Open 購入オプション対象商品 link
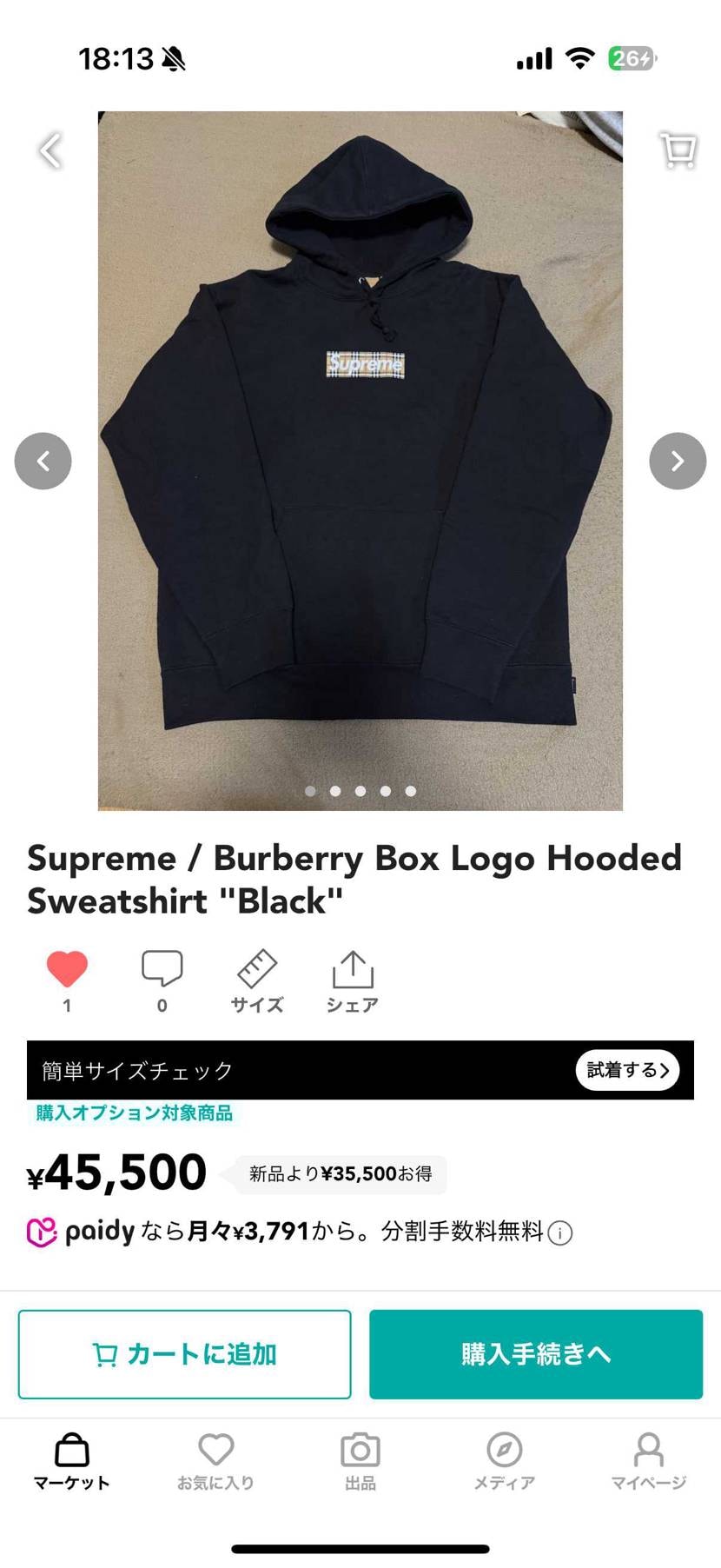Screen dimensions: 721x1568 pyautogui.click(x=132, y=1113)
